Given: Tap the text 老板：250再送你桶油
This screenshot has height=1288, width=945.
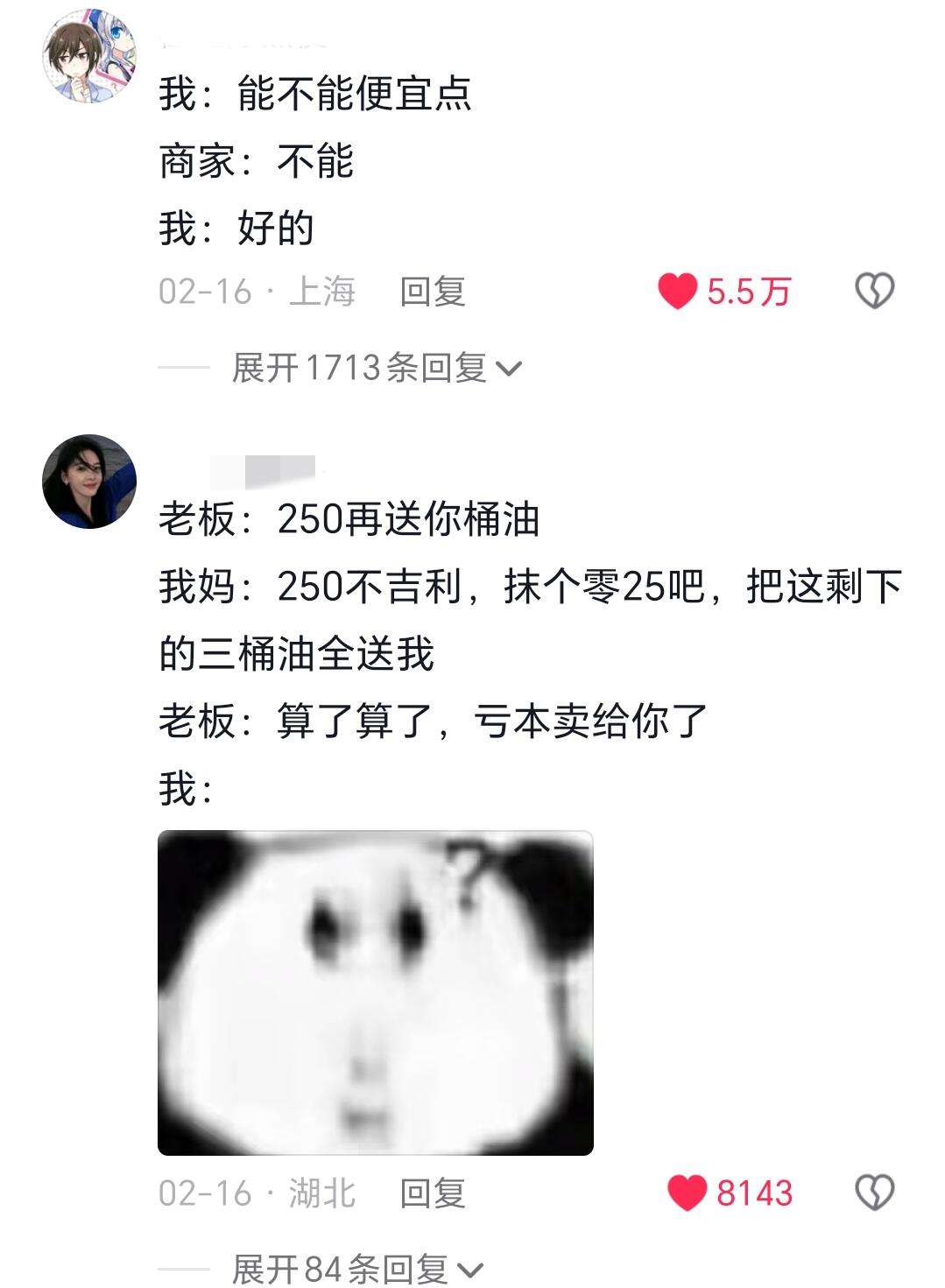Looking at the screenshot, I should [350, 519].
